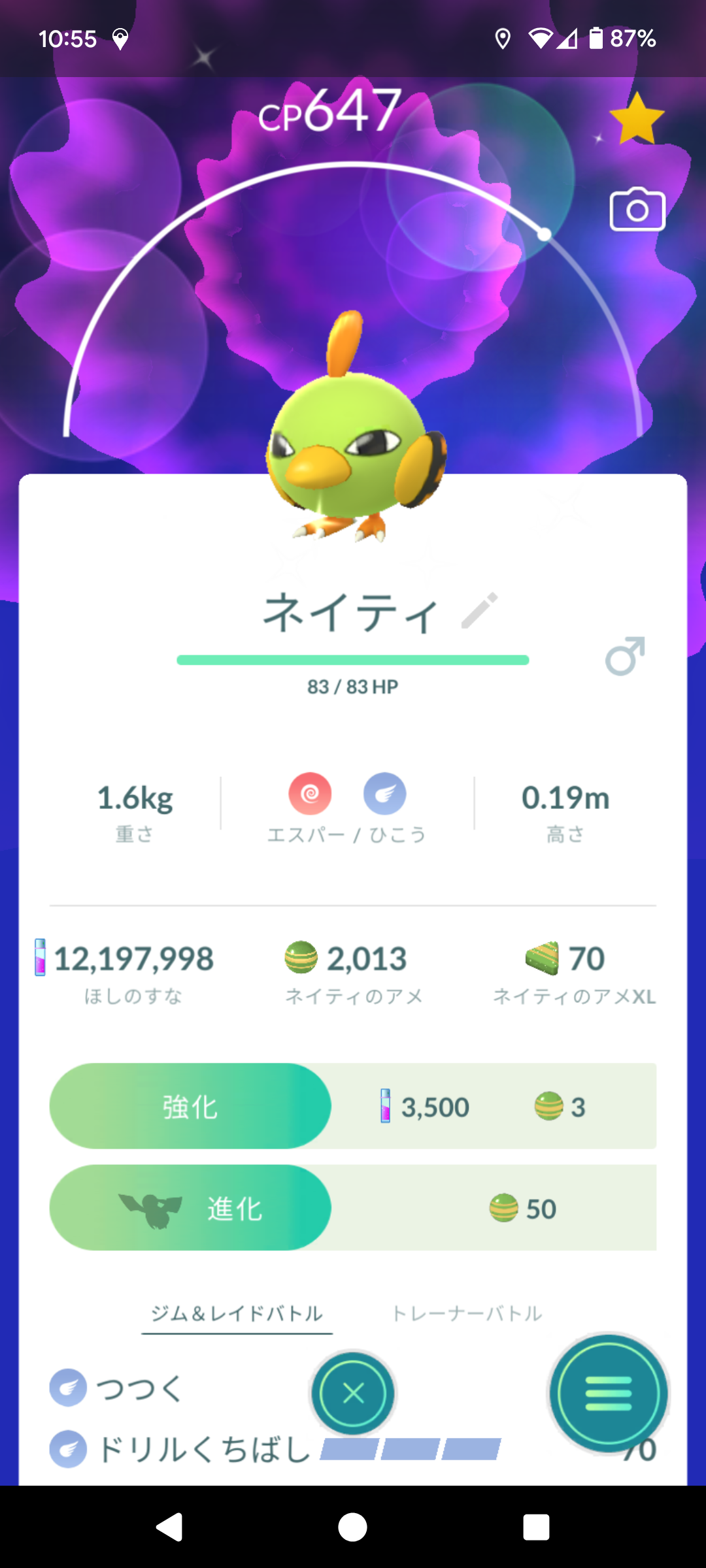Power up with the 強化 button

coord(190,1106)
